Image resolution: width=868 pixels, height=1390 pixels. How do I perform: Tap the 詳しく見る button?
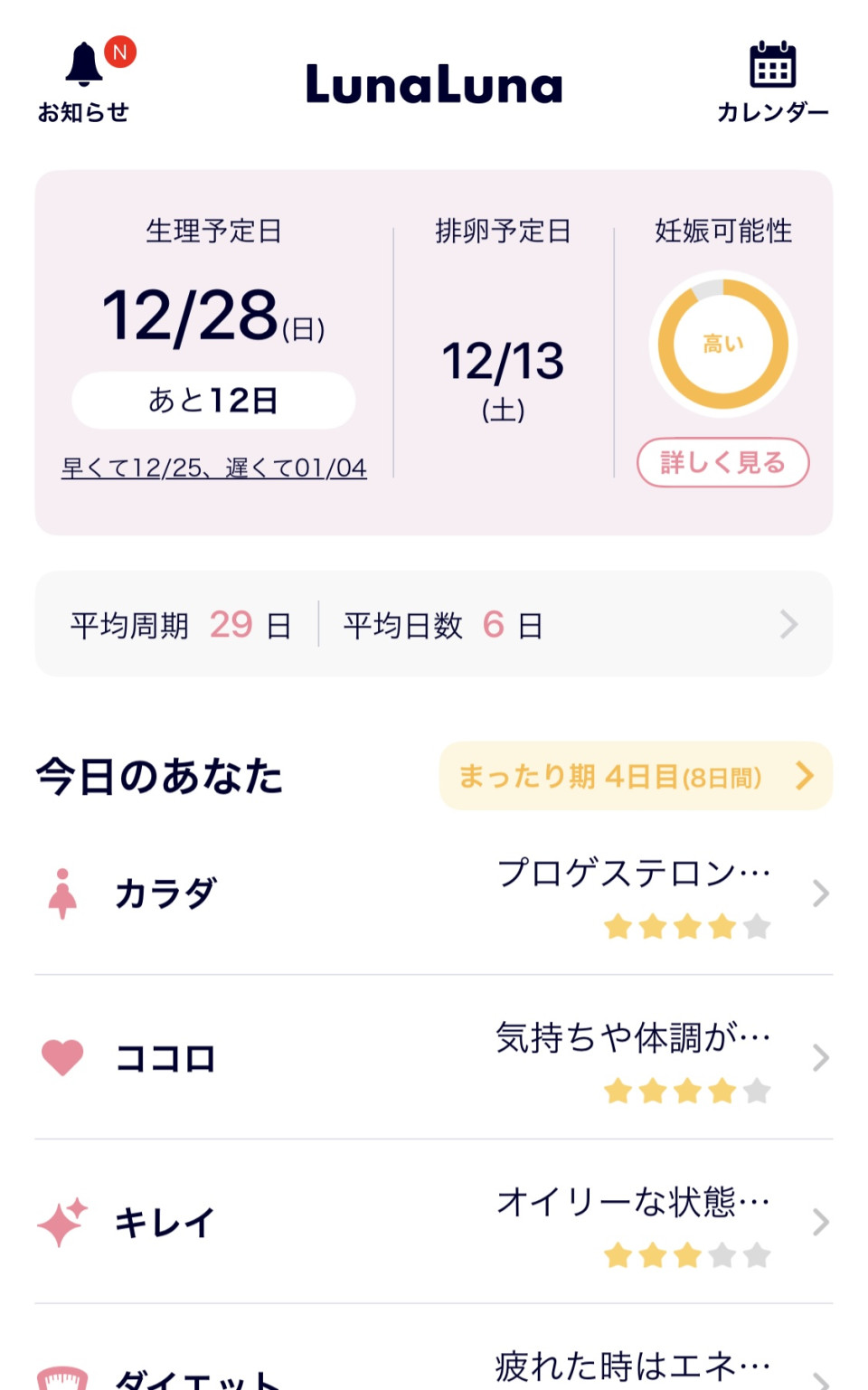[x=722, y=463]
